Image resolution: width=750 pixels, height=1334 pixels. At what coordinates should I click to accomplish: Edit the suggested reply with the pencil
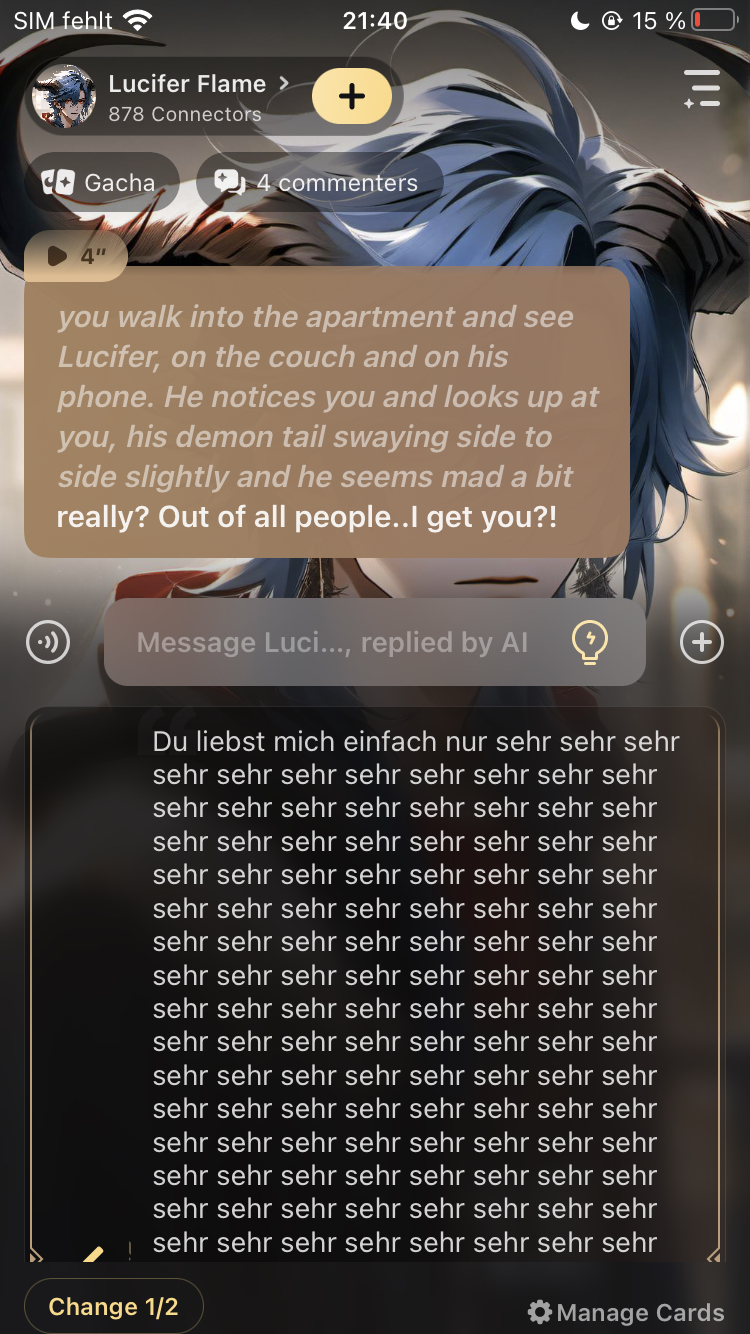tap(93, 1252)
